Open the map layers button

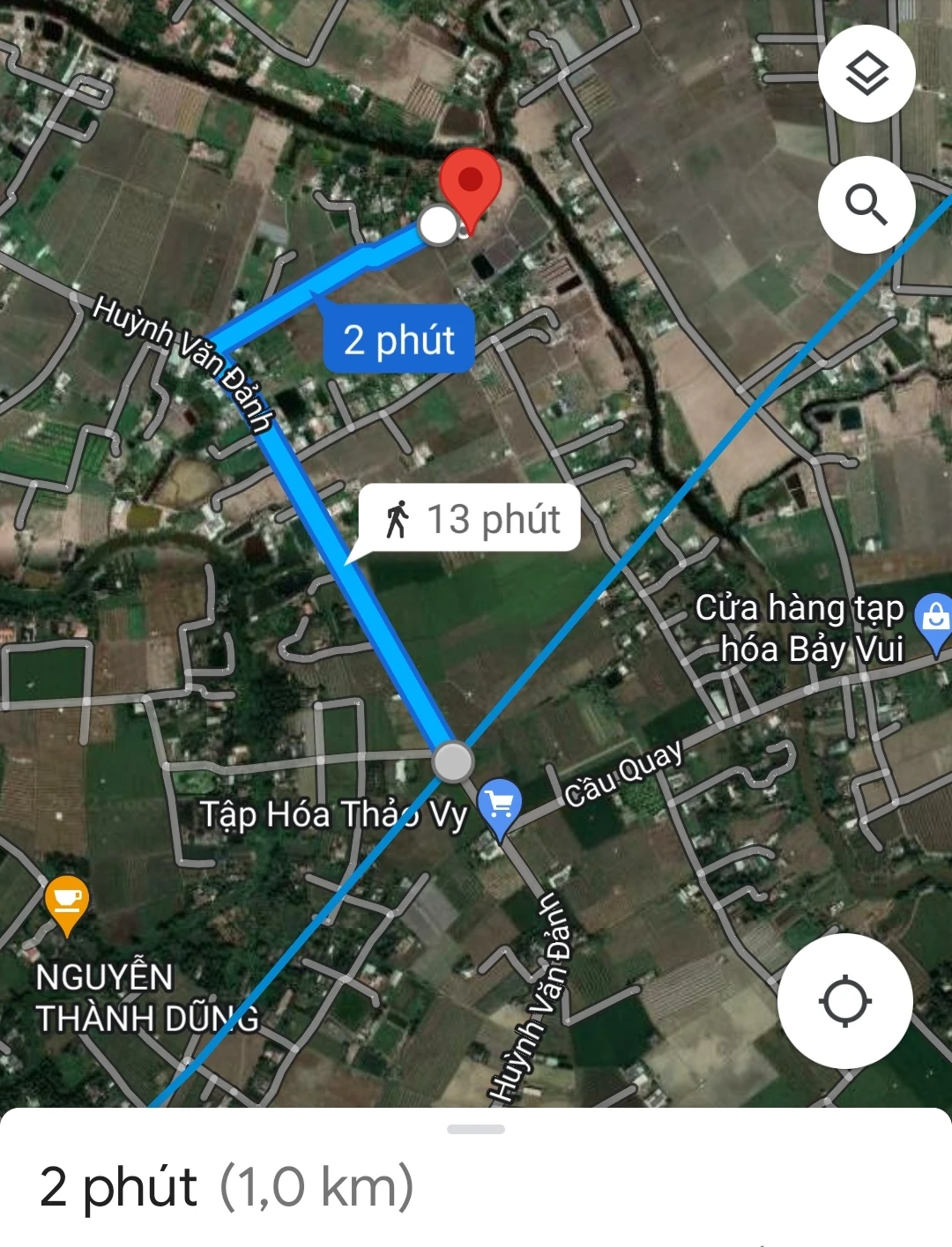pyautogui.click(x=866, y=73)
